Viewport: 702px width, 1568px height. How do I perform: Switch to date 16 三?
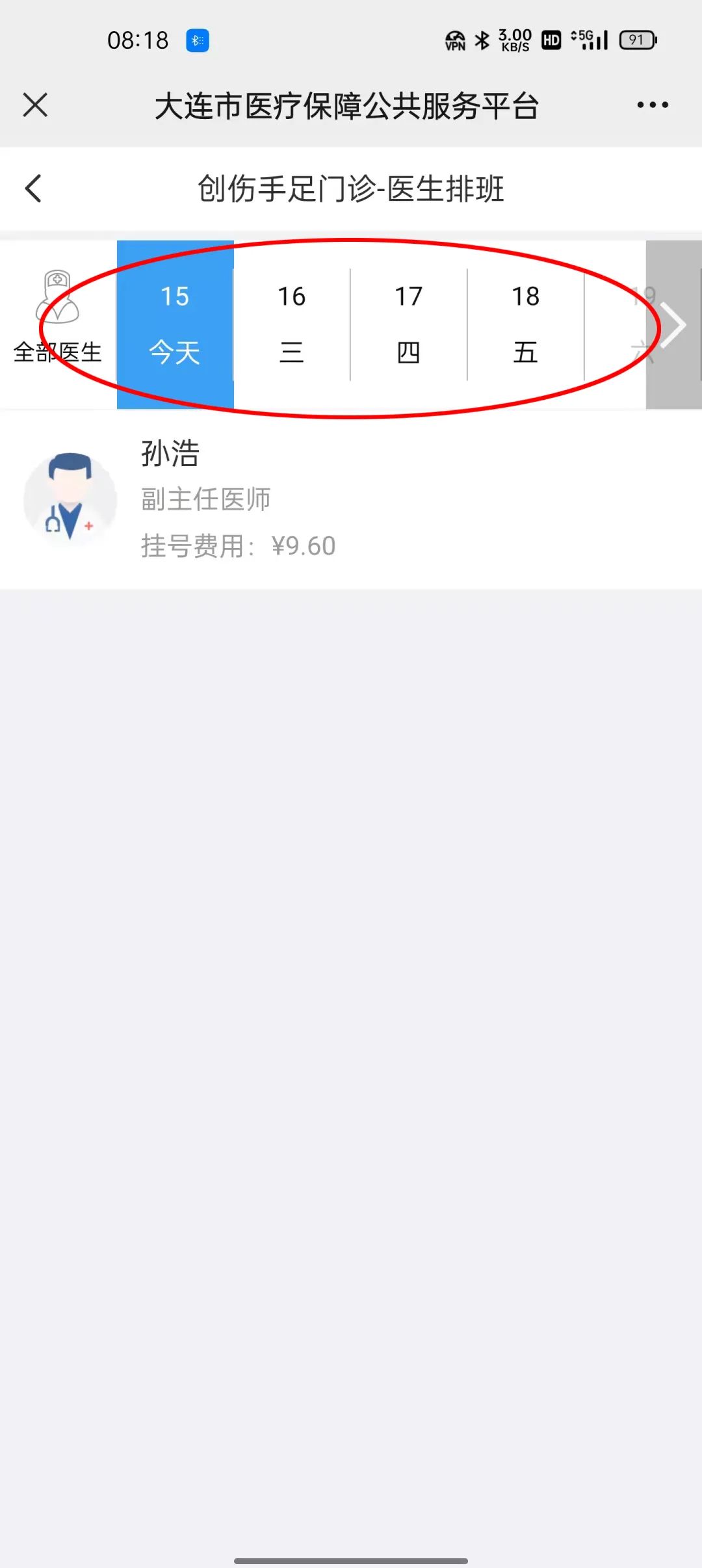pyautogui.click(x=292, y=324)
